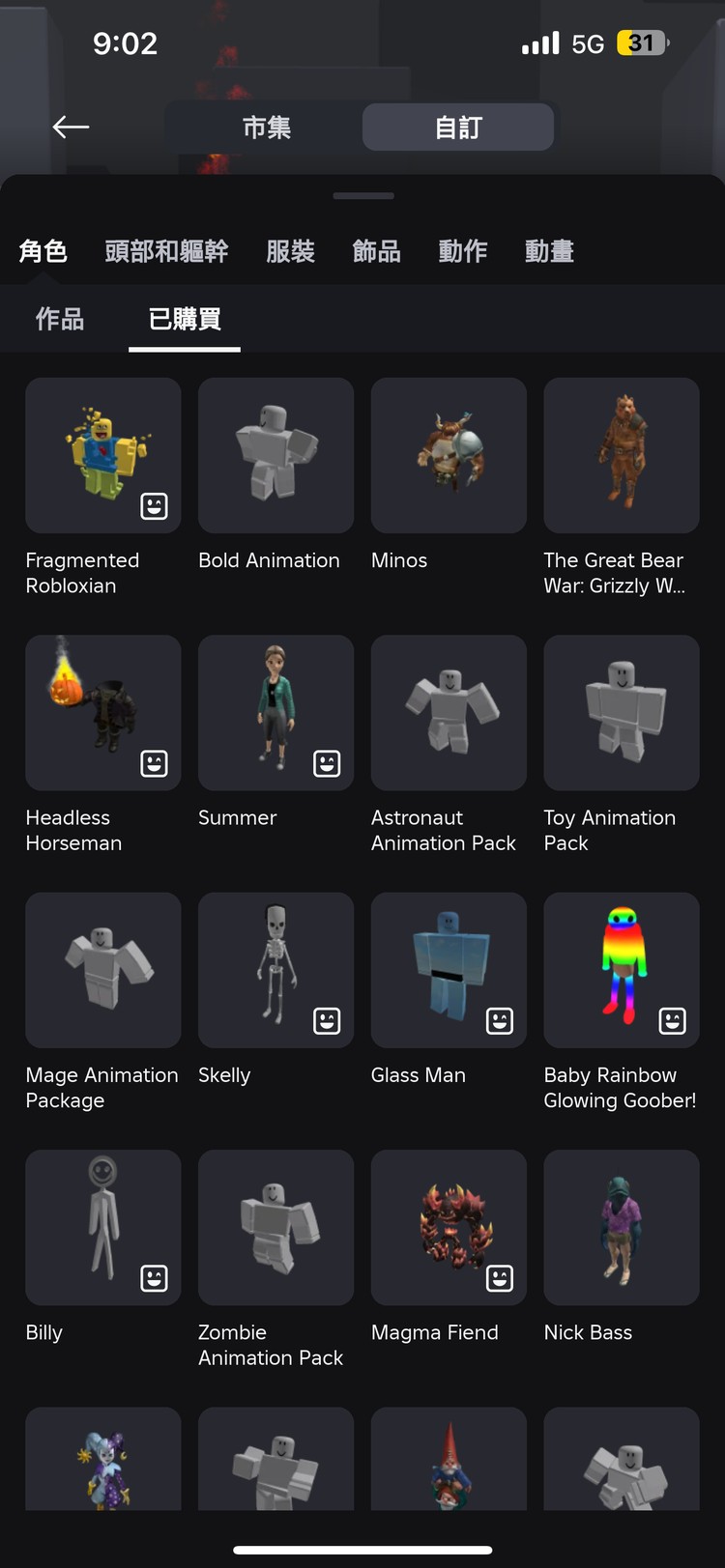Open the 動畫 category tab
The width and height of the screenshot is (725, 1568).
(x=549, y=251)
